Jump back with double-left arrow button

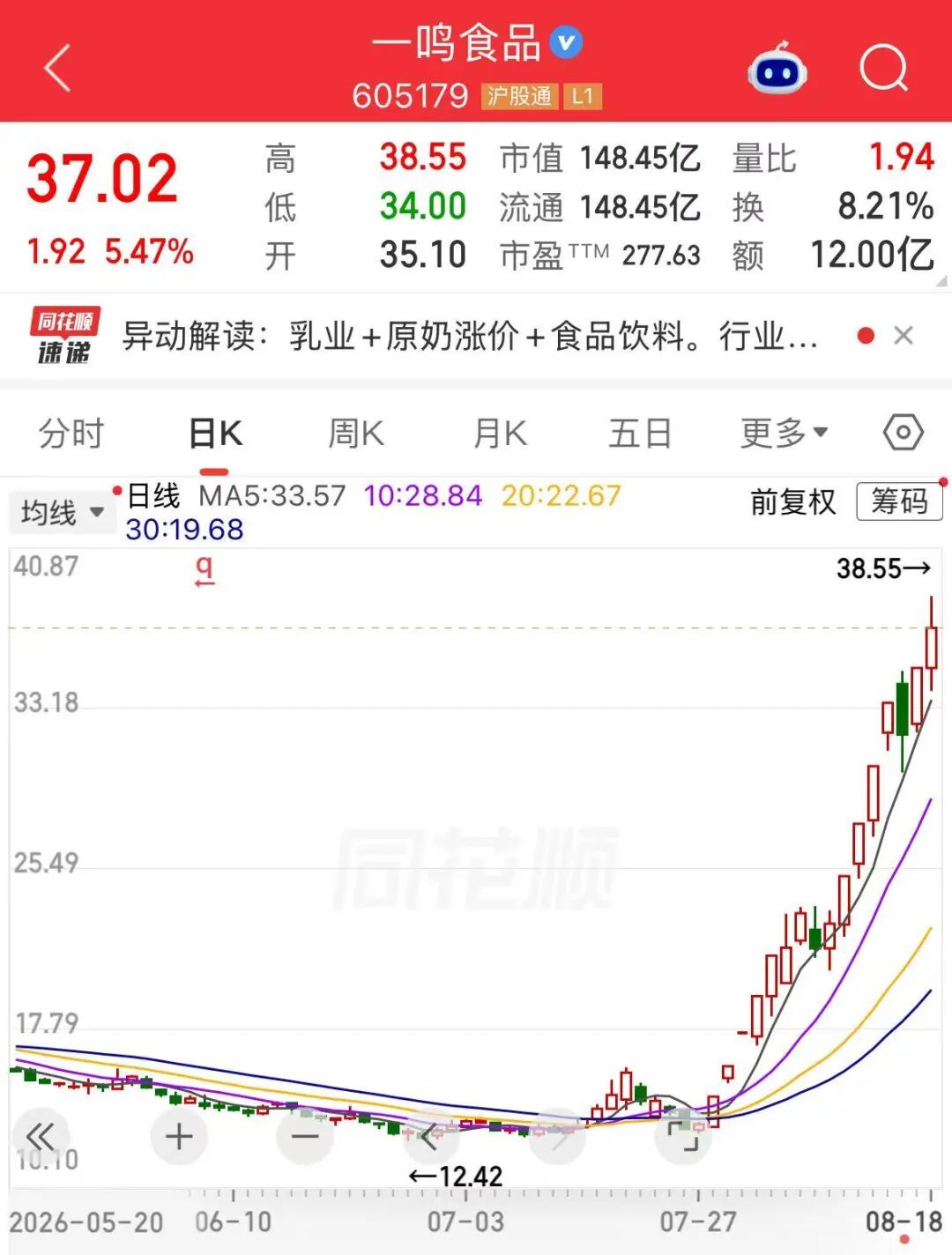(41, 1136)
